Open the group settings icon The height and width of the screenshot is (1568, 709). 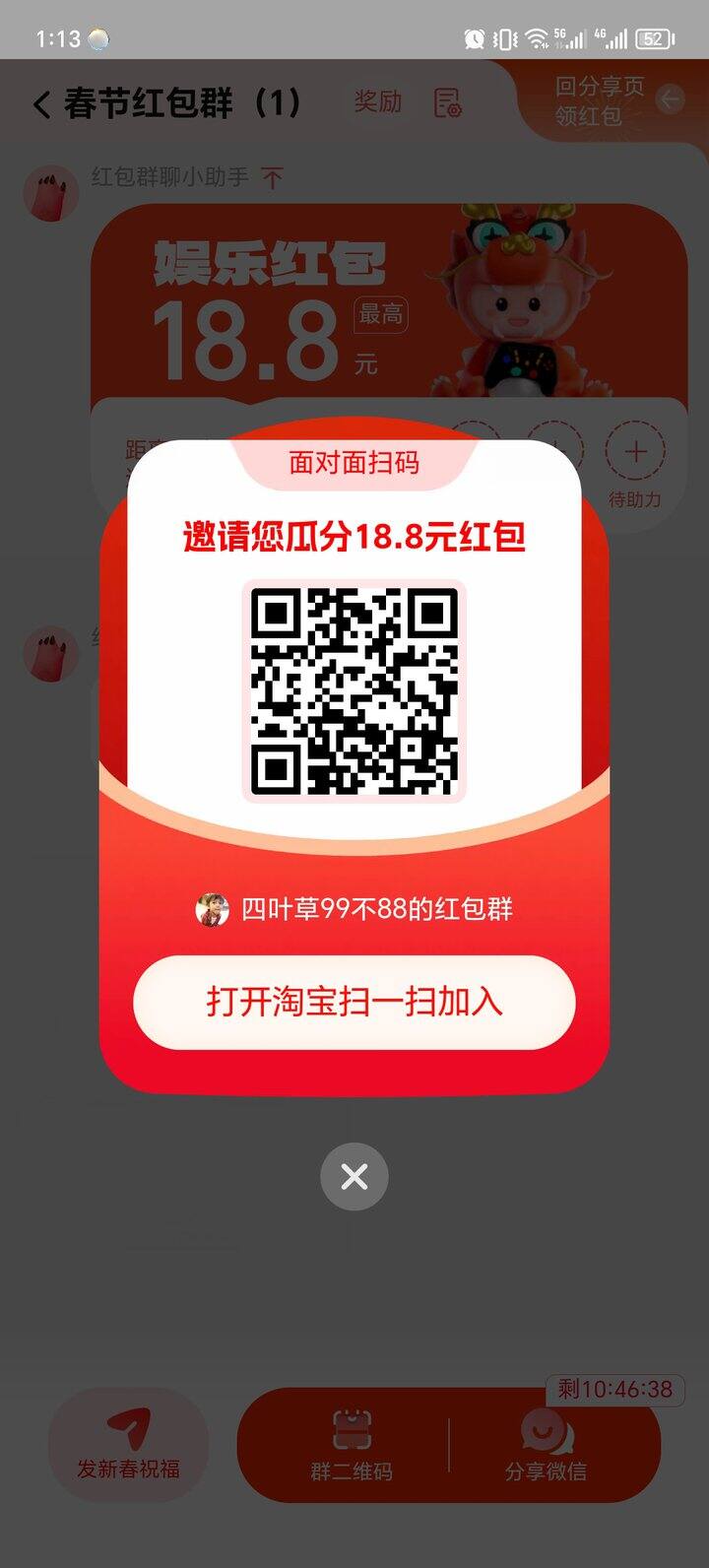click(448, 102)
